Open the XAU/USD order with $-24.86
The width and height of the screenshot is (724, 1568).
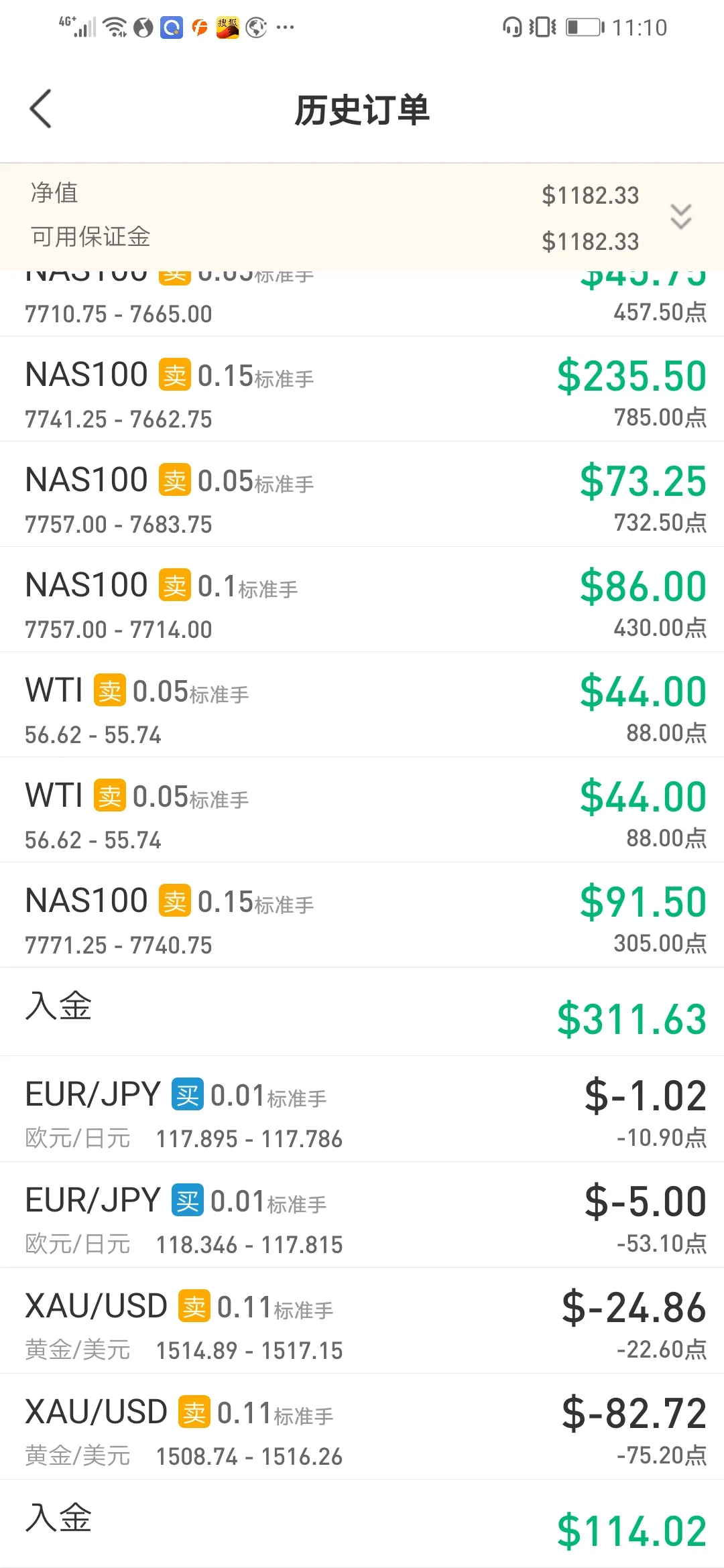tap(362, 1321)
